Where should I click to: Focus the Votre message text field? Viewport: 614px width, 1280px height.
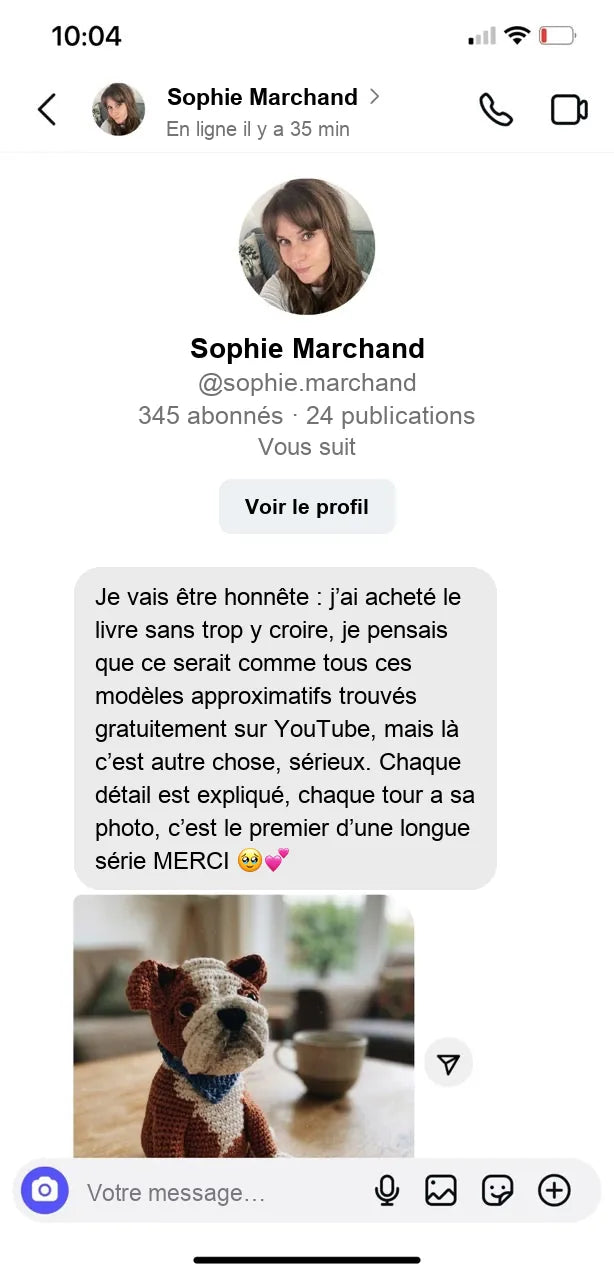point(220,1192)
